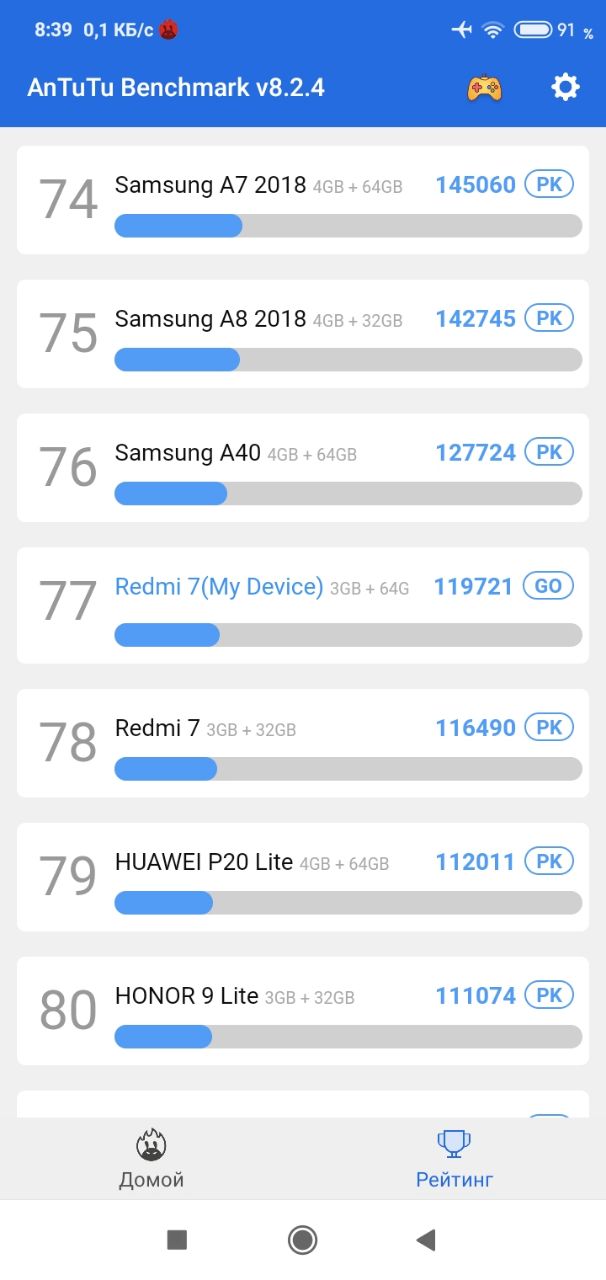Screen dimensions: 606x1280
Task: Compare with HUAWEI P20 Lite via PK
Action: point(549,861)
